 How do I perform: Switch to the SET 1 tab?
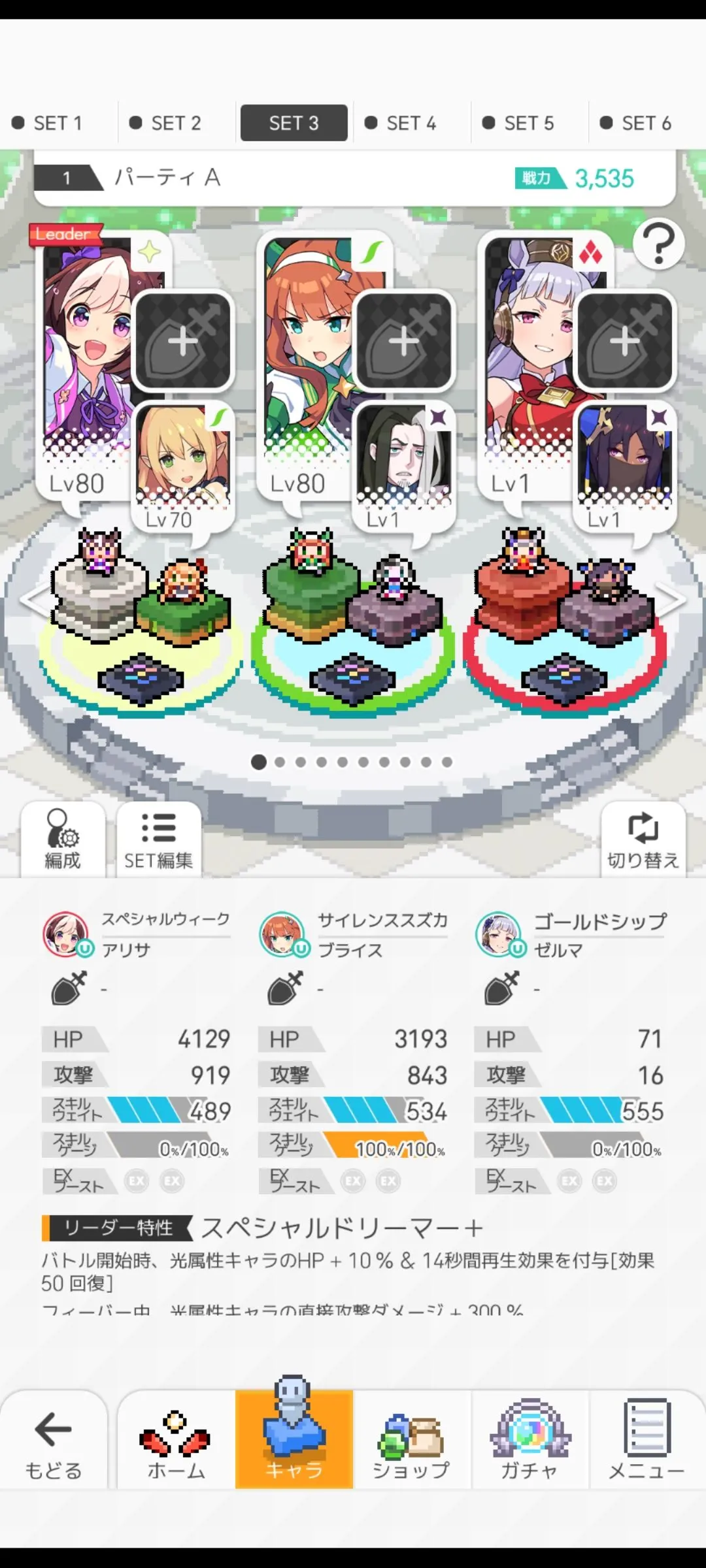point(49,123)
